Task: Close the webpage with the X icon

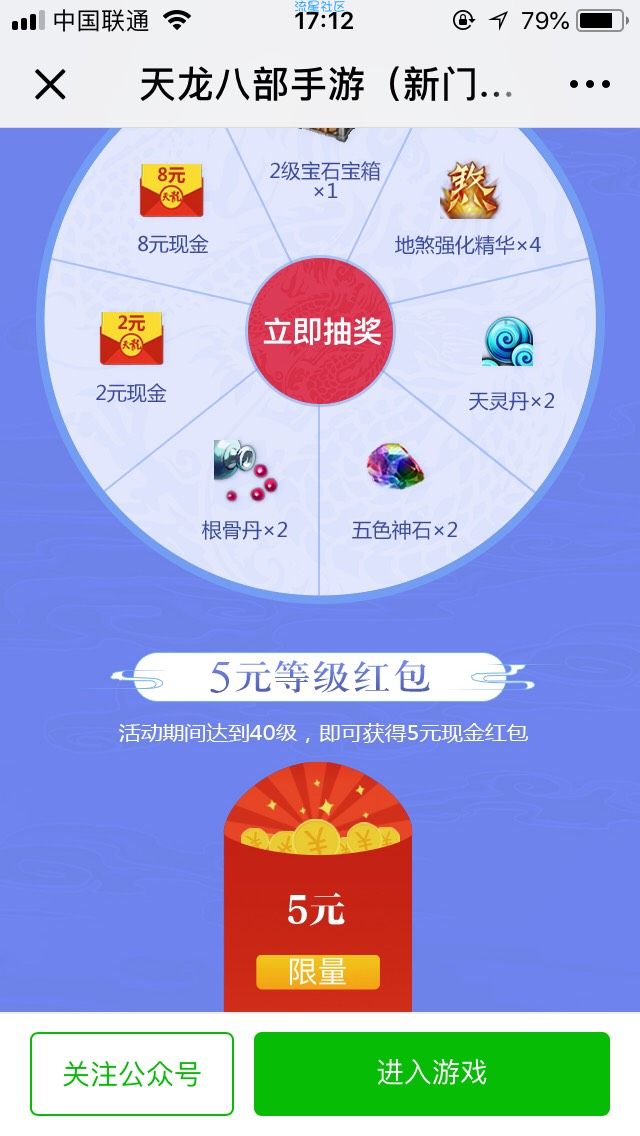Action: [x=49, y=85]
